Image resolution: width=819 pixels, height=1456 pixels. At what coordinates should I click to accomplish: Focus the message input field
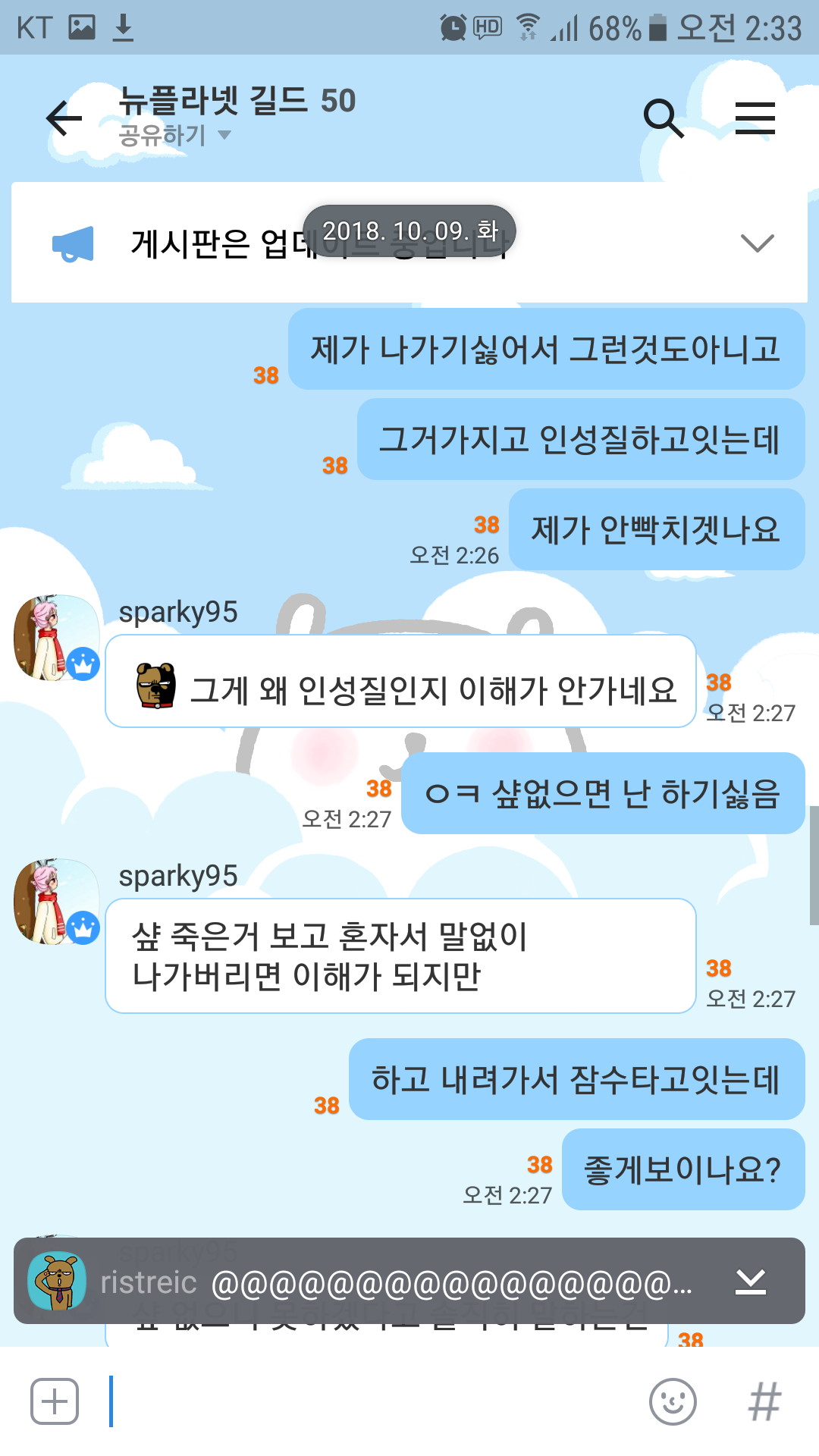coord(372,1401)
